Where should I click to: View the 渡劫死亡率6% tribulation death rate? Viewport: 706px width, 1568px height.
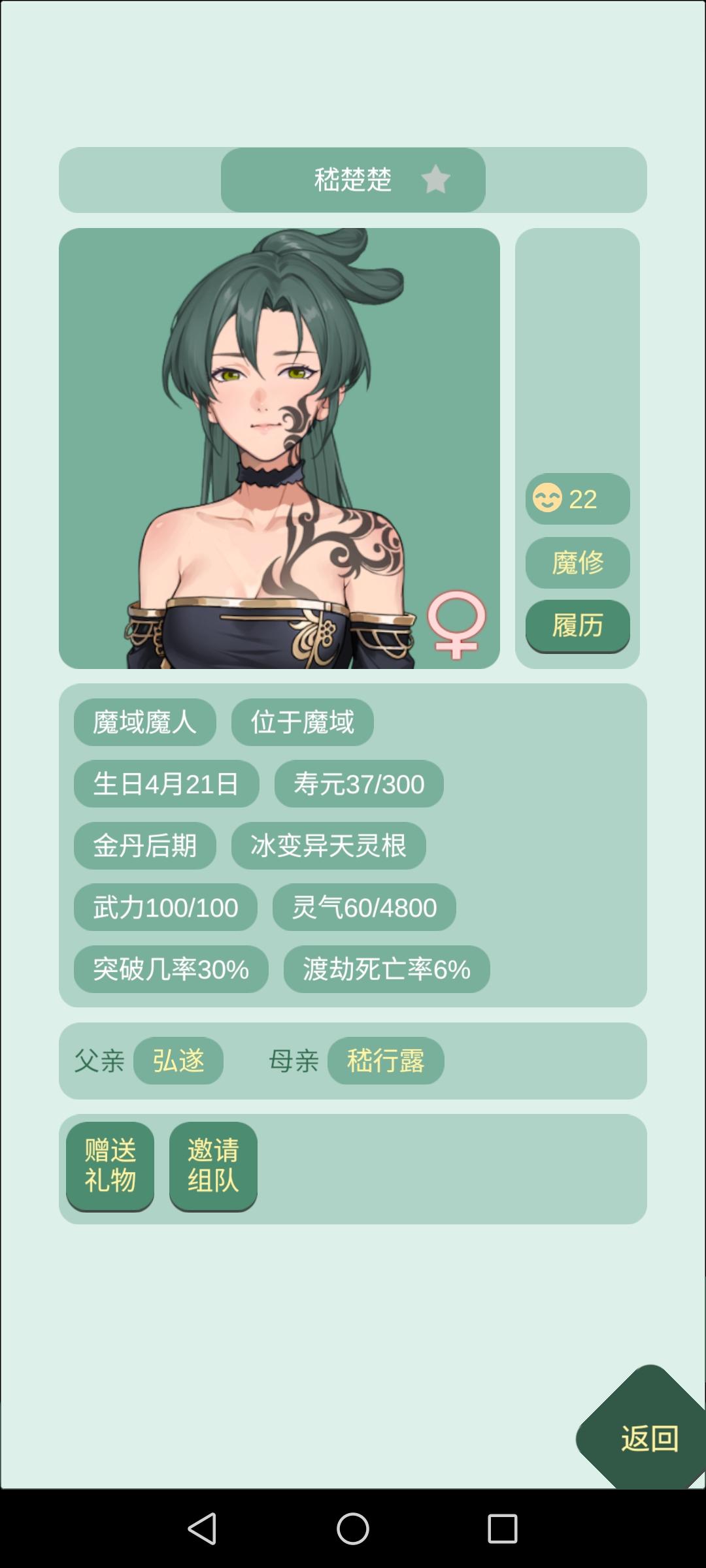tap(387, 970)
